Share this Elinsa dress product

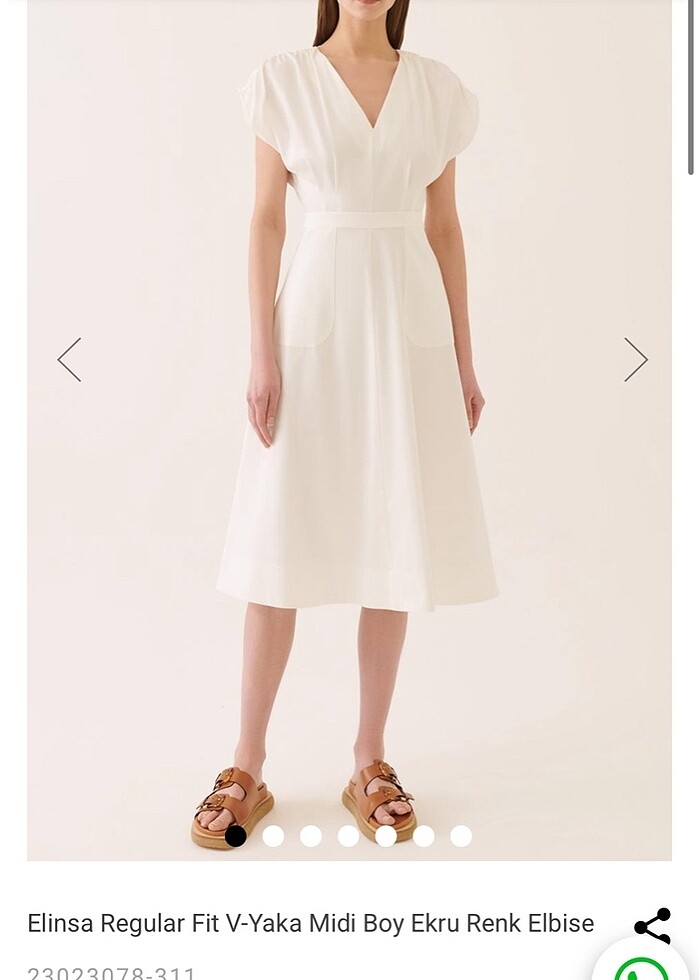pos(652,926)
